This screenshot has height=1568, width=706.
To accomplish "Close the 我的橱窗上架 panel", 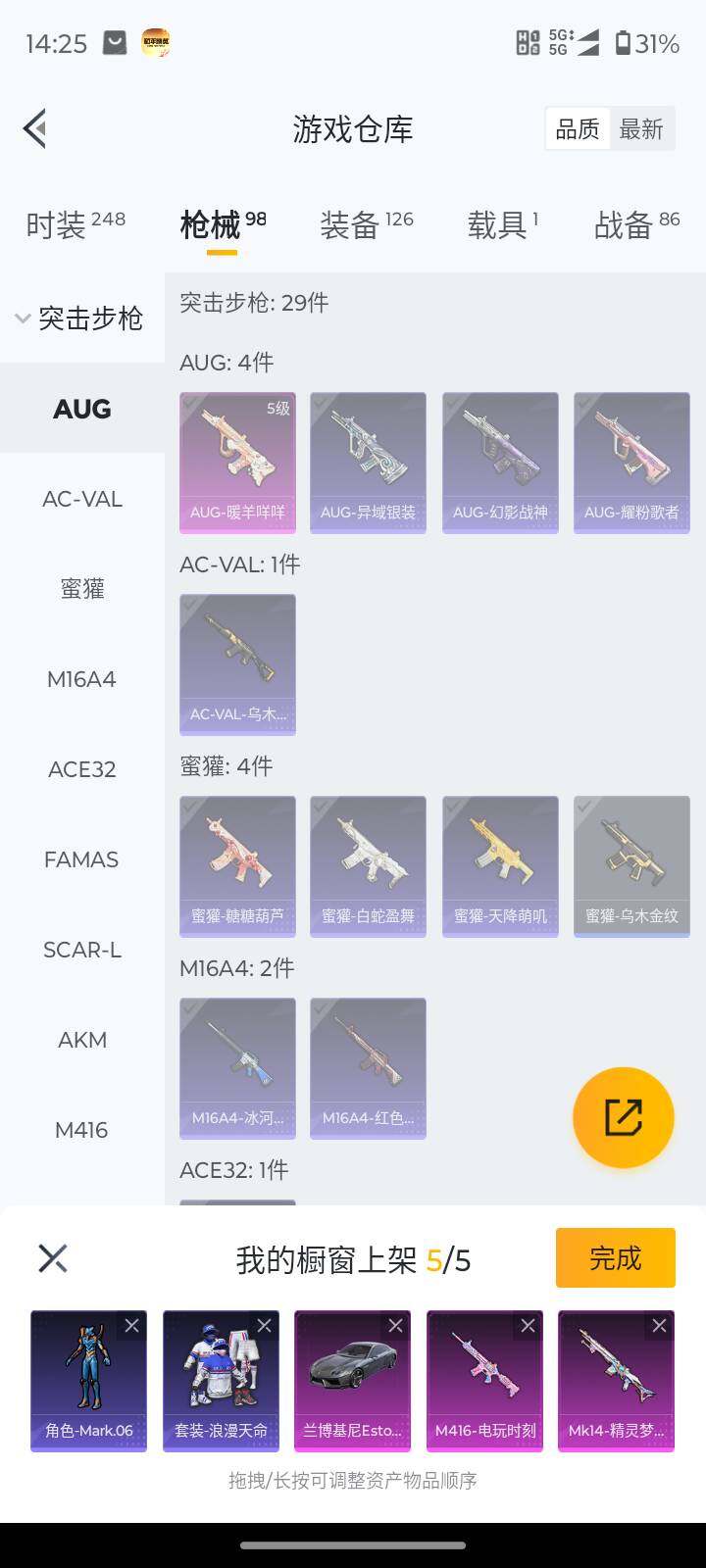I will click(x=53, y=1258).
